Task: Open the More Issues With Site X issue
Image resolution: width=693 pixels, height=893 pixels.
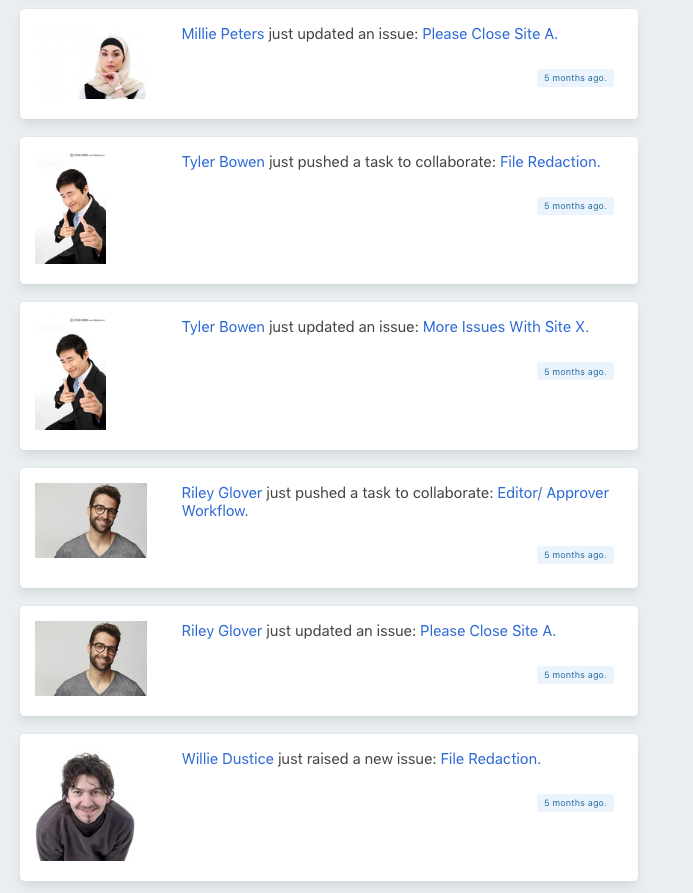Action: point(505,327)
